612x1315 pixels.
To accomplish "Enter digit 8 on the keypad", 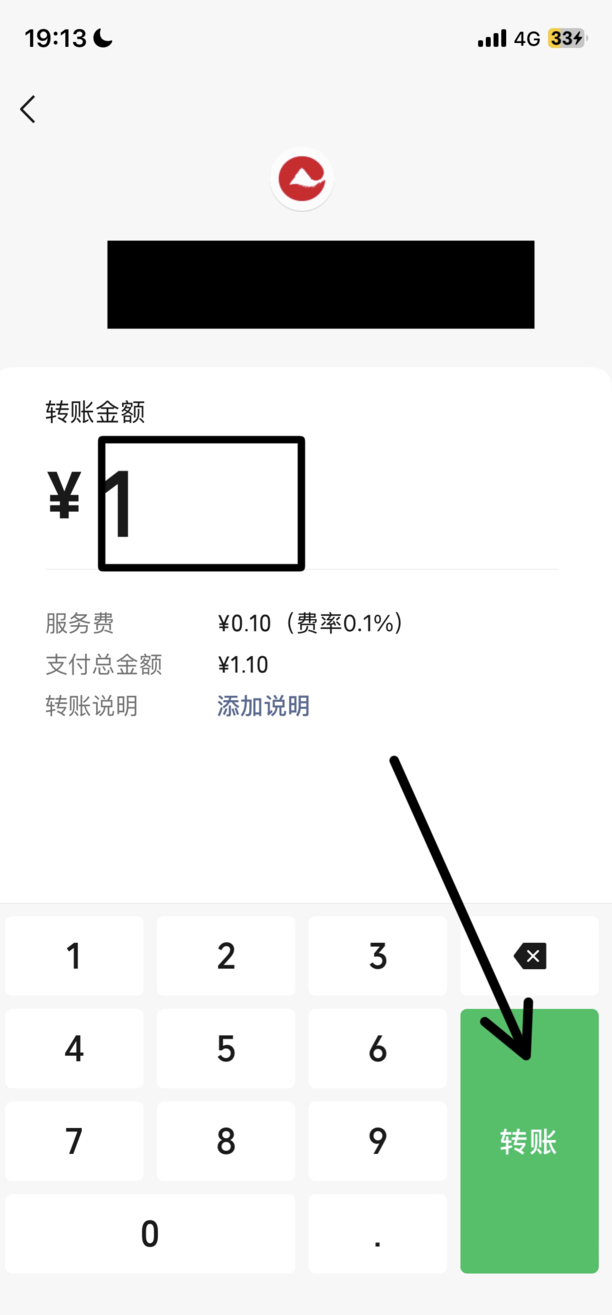I will (226, 1141).
